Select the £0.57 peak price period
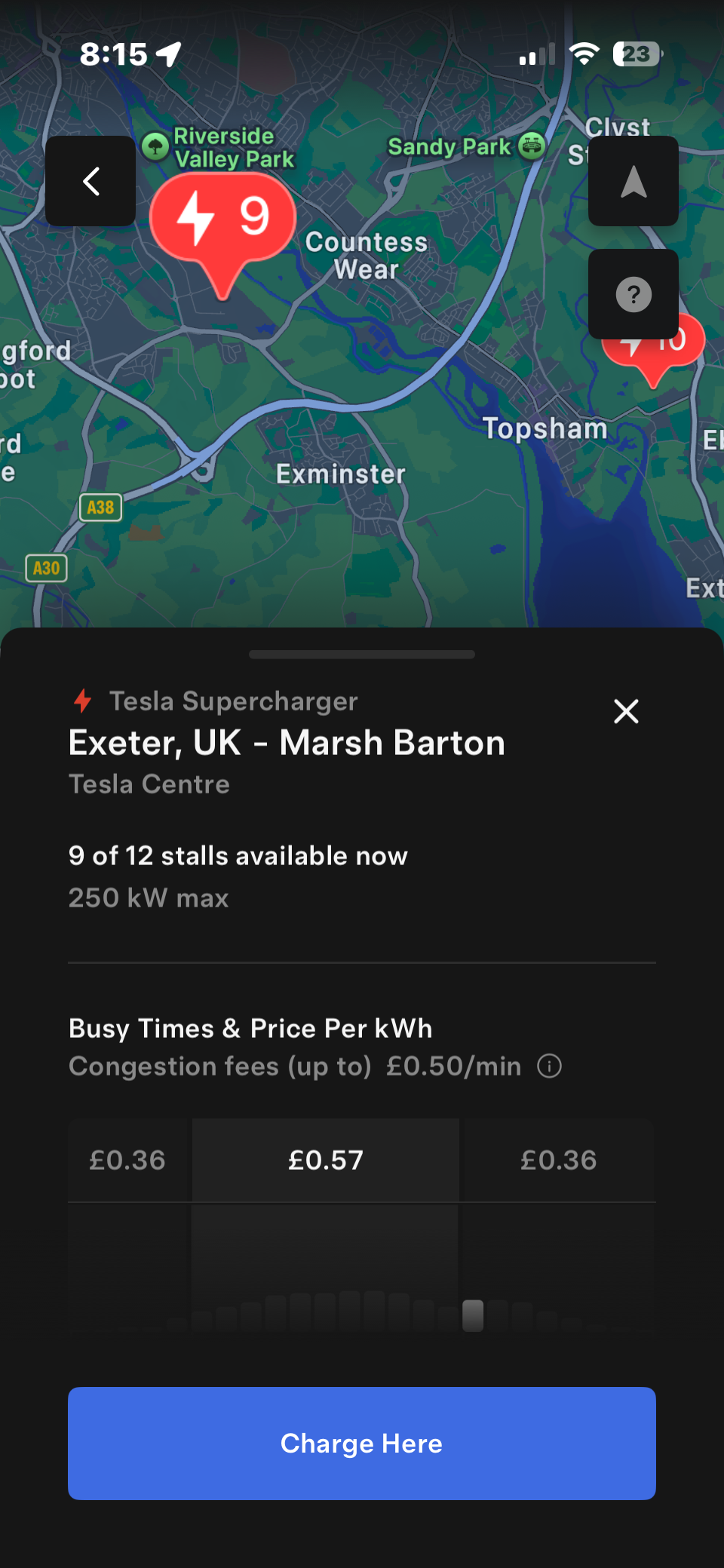This screenshot has height=1568, width=724. pyautogui.click(x=326, y=1160)
